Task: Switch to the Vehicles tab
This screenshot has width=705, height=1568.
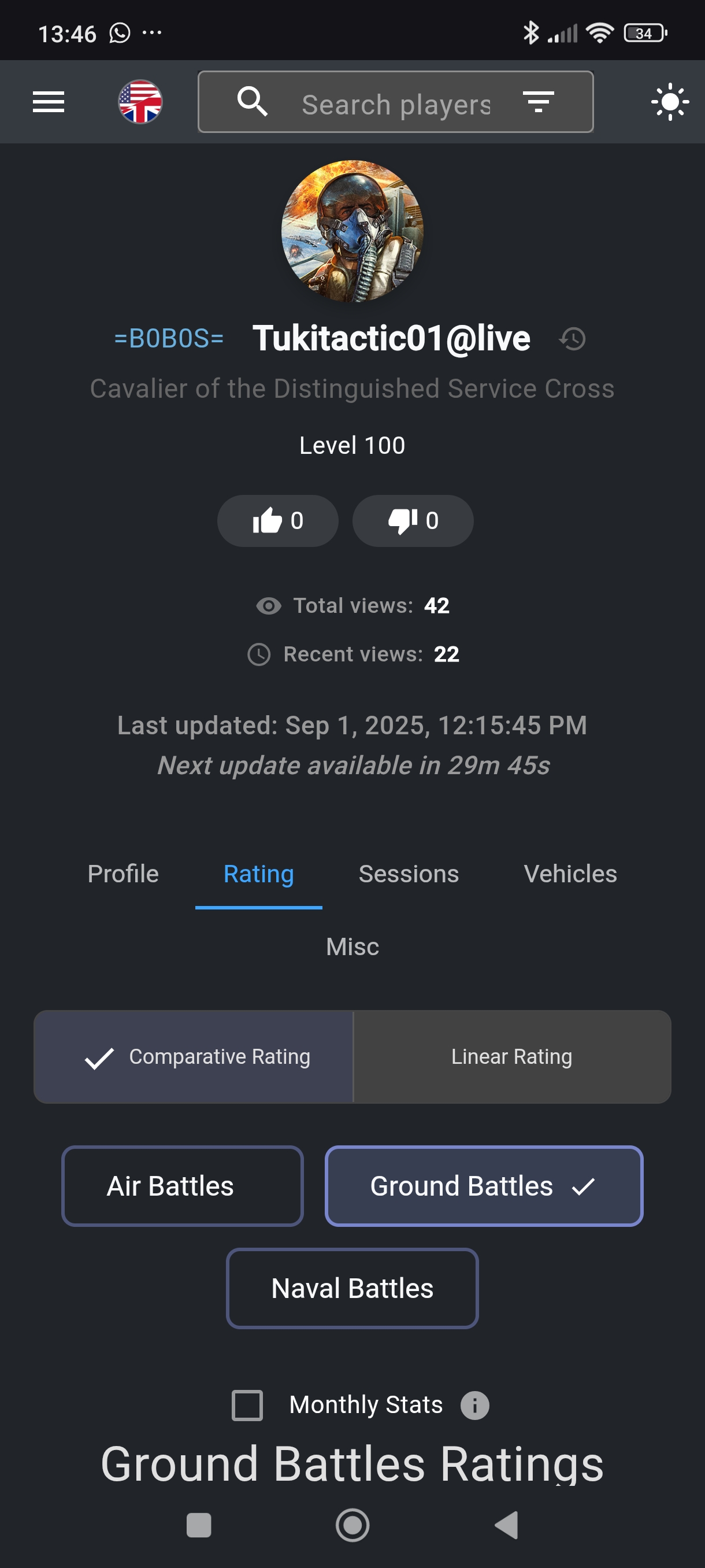Action: [570, 874]
